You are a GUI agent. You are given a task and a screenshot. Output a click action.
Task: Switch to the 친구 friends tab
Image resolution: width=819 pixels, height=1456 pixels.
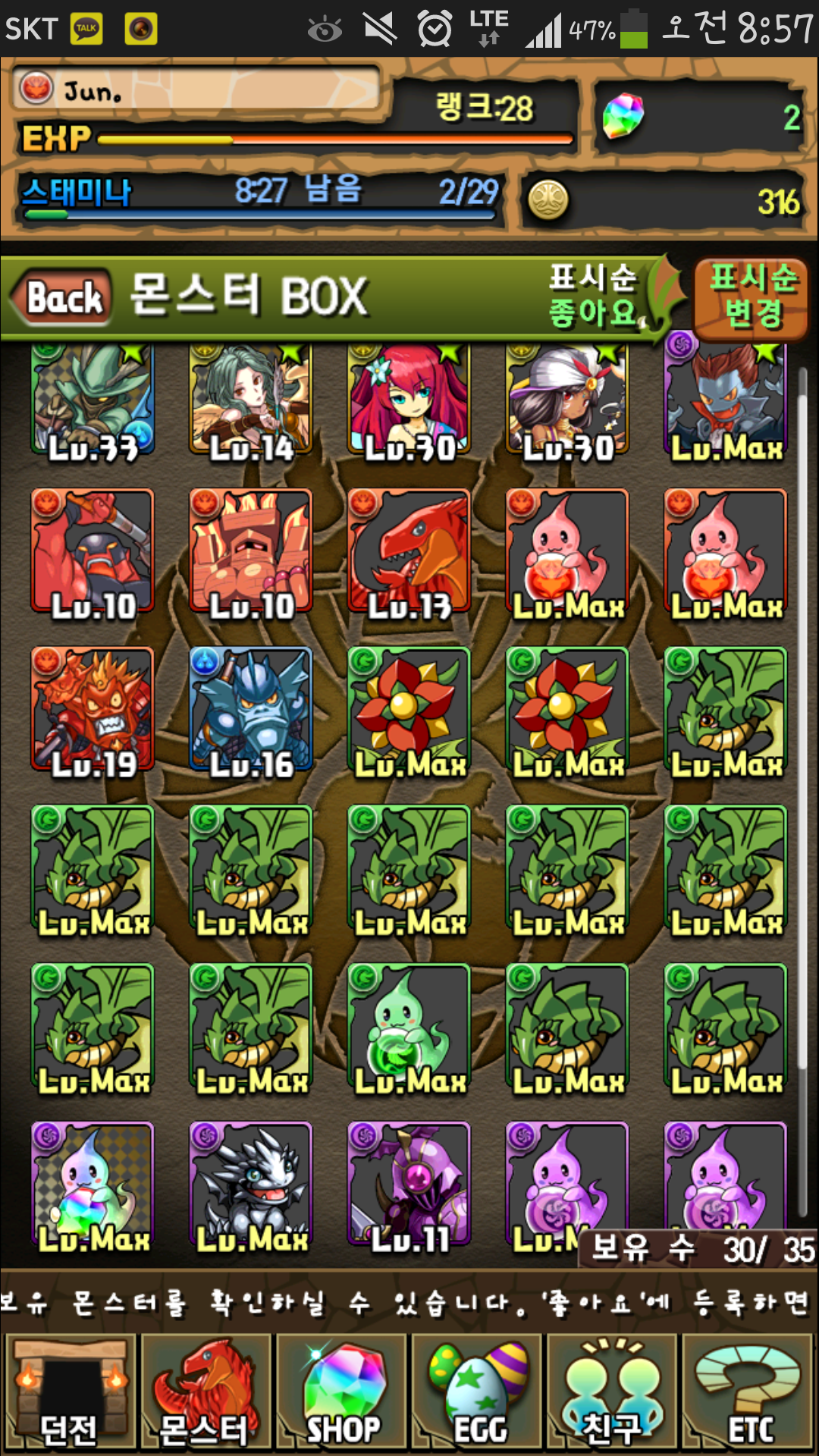[613, 1394]
